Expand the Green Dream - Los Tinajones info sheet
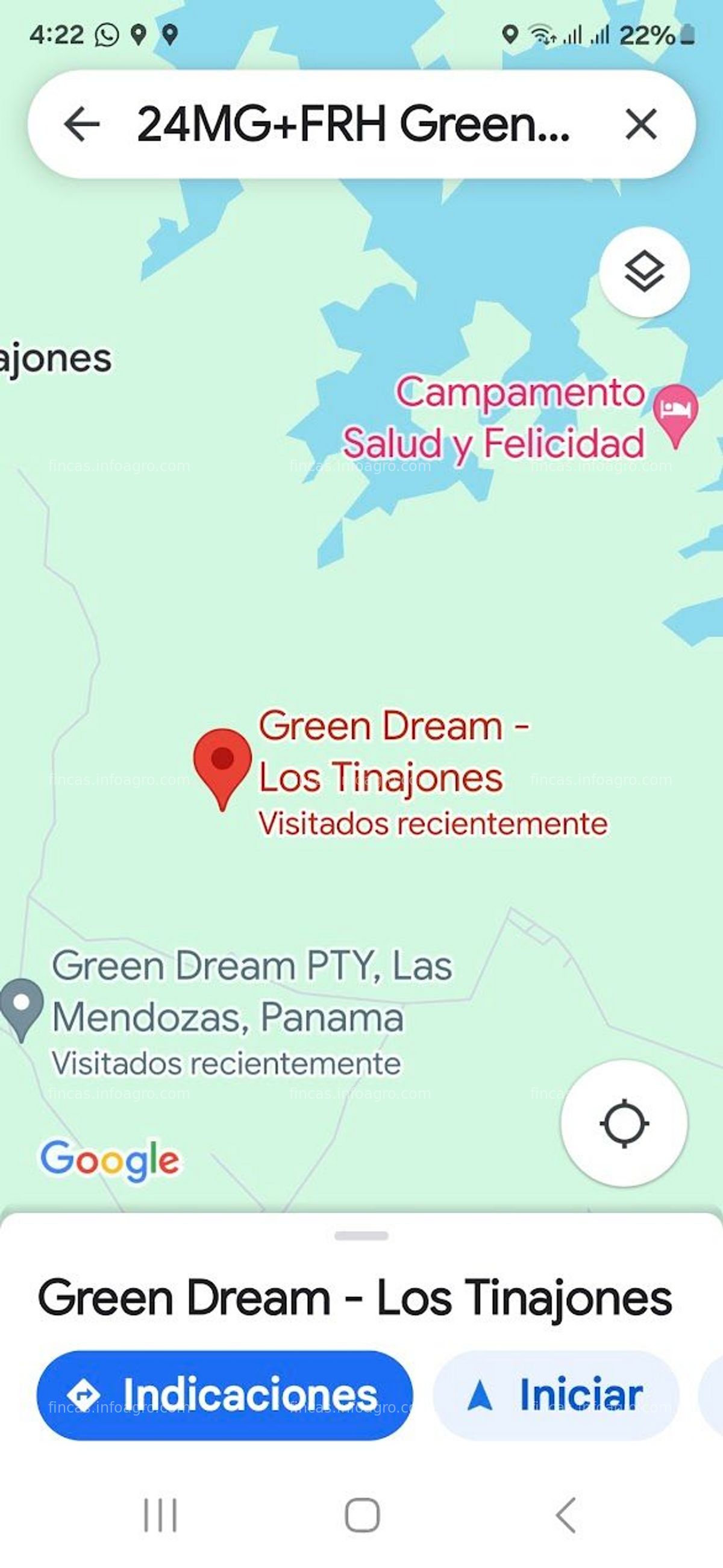 (361, 1235)
